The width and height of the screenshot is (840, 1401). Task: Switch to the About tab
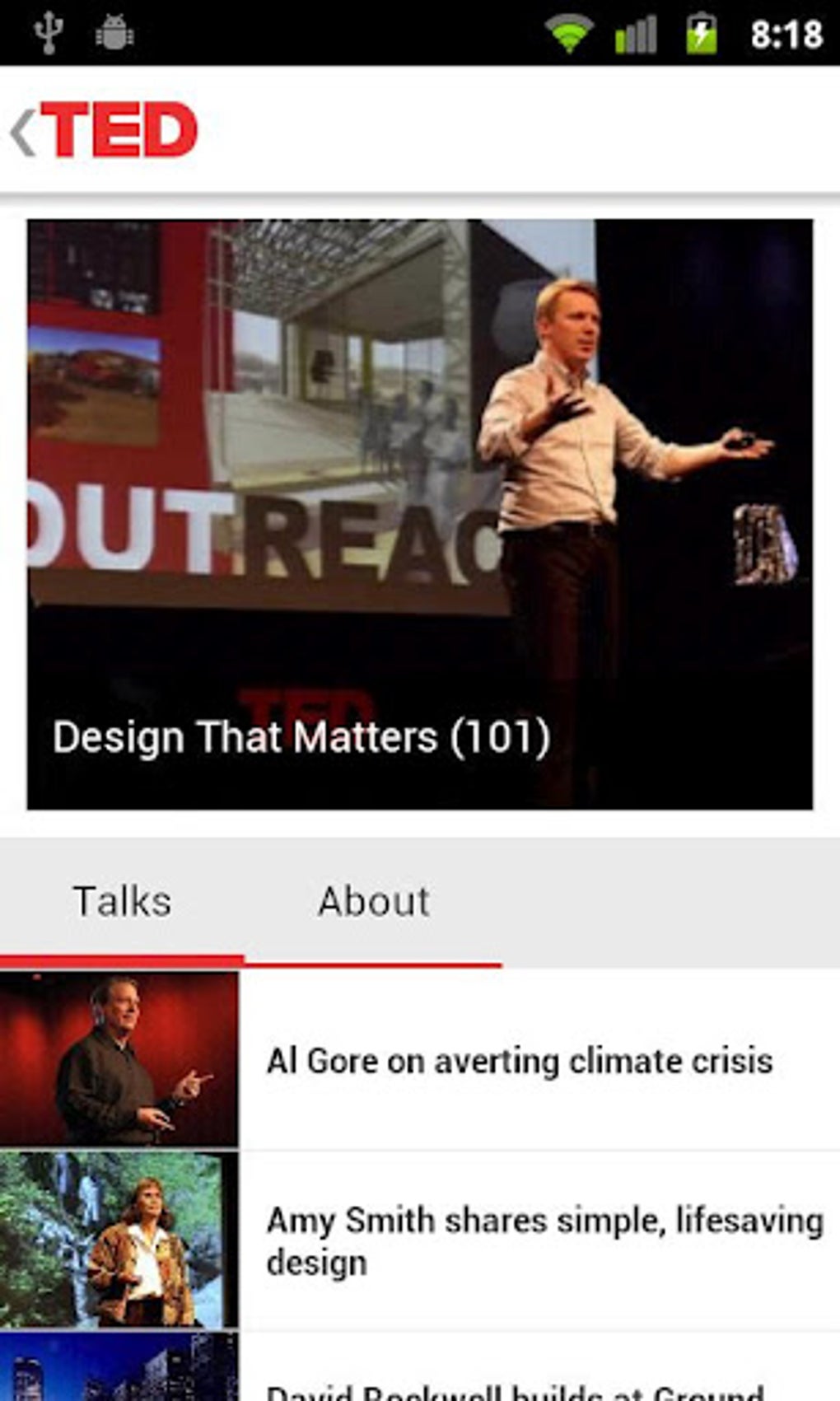pos(373,901)
